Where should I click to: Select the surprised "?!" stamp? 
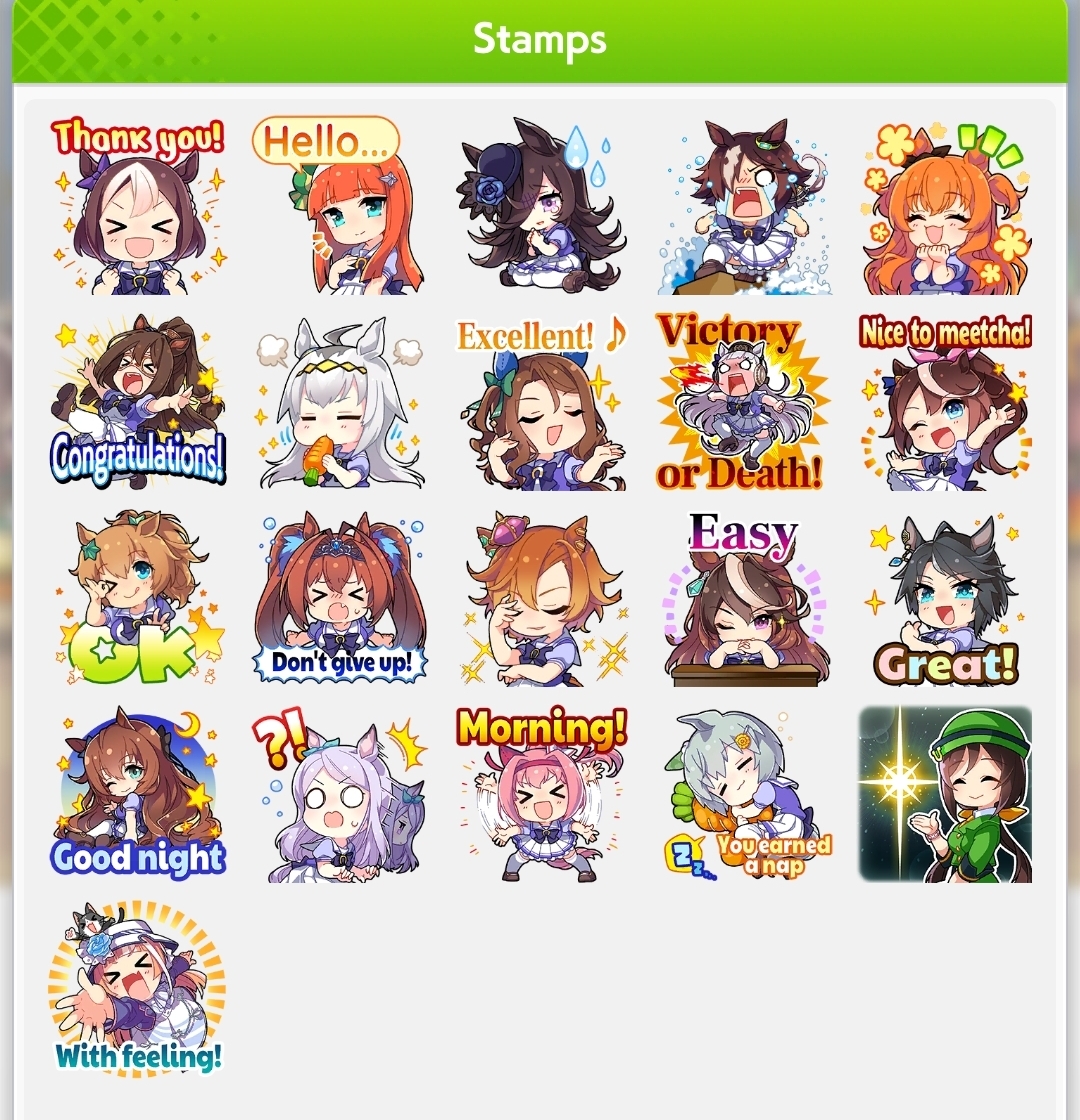point(340,794)
